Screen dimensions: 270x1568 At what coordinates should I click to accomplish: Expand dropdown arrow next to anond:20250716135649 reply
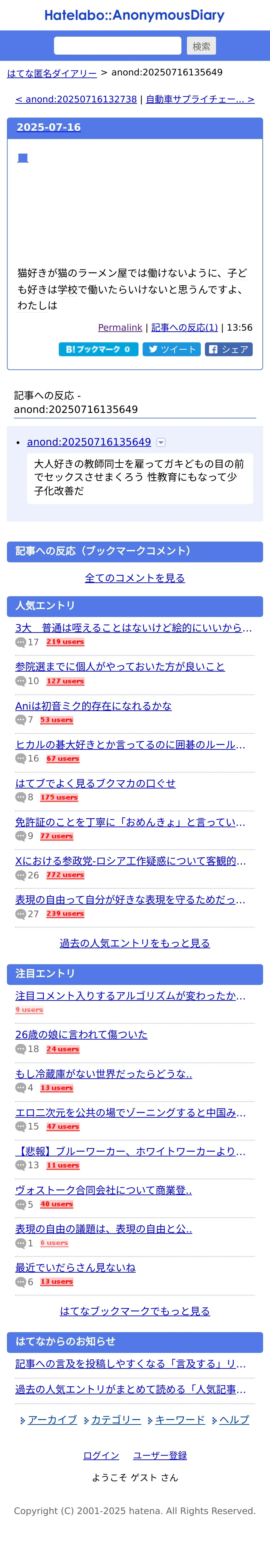pyautogui.click(x=161, y=442)
